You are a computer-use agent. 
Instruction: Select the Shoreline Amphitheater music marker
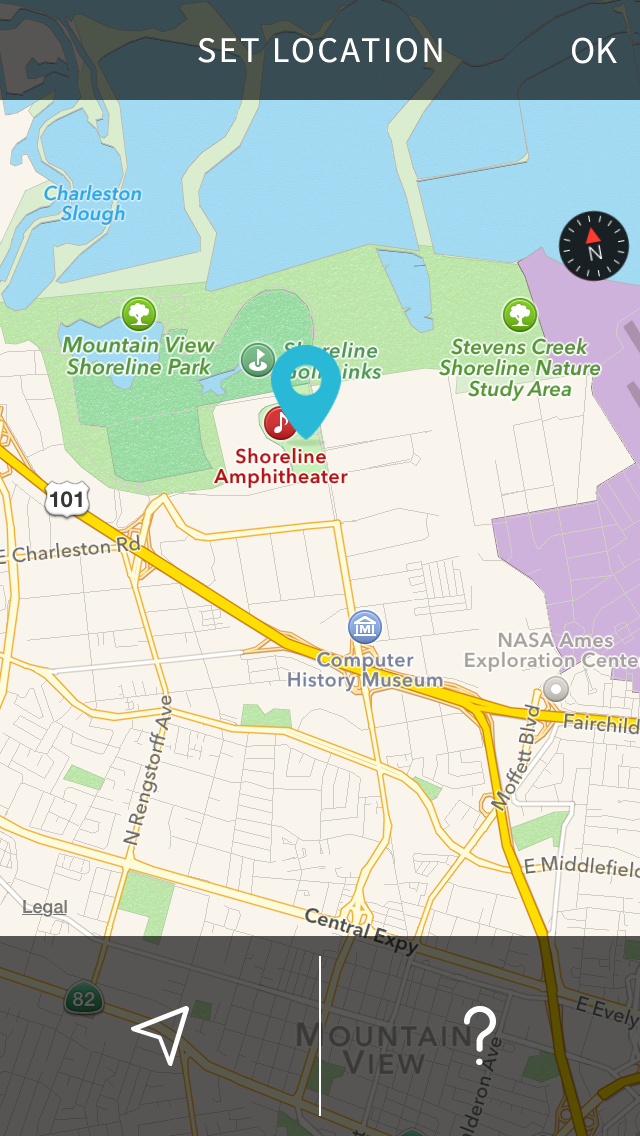point(280,423)
